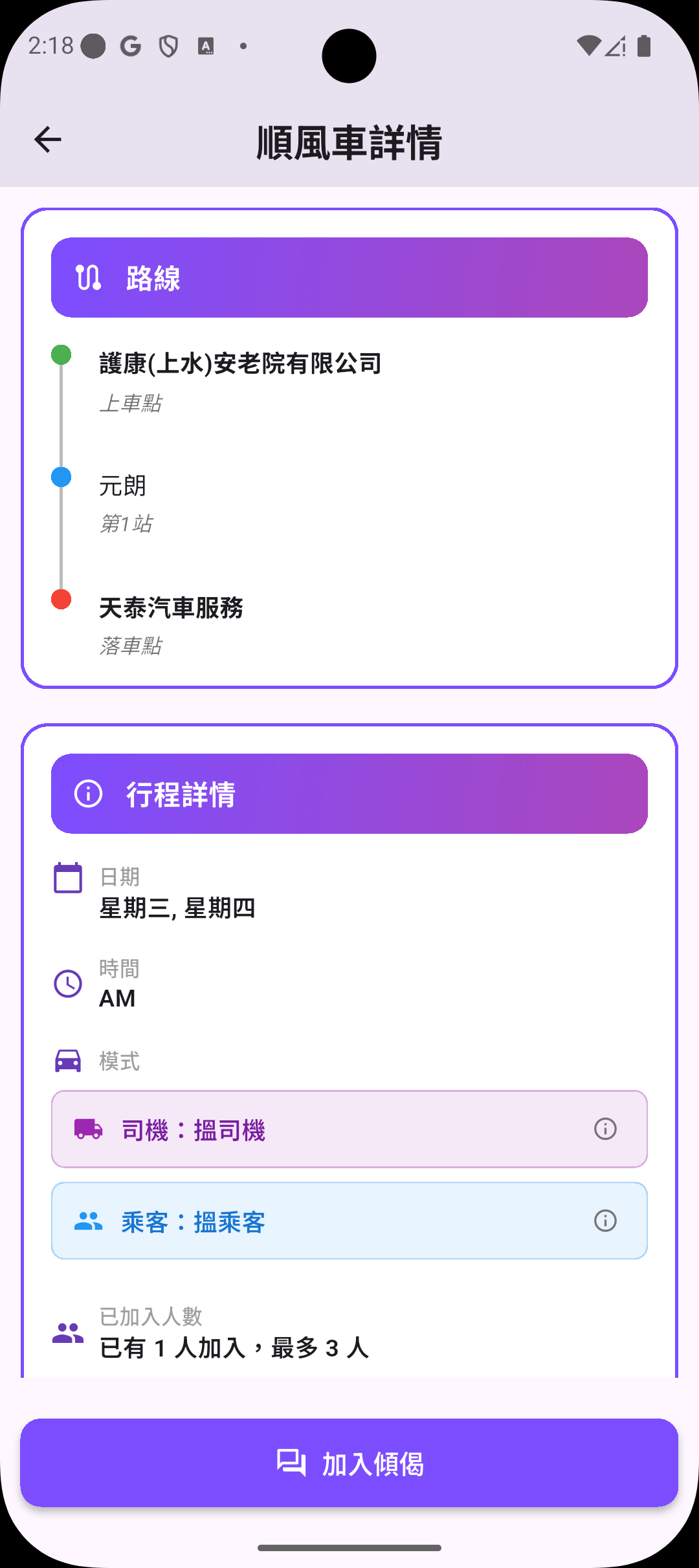Open the info tooltip on 司機：搵司機
The image size is (699, 1568).
coord(605,1129)
